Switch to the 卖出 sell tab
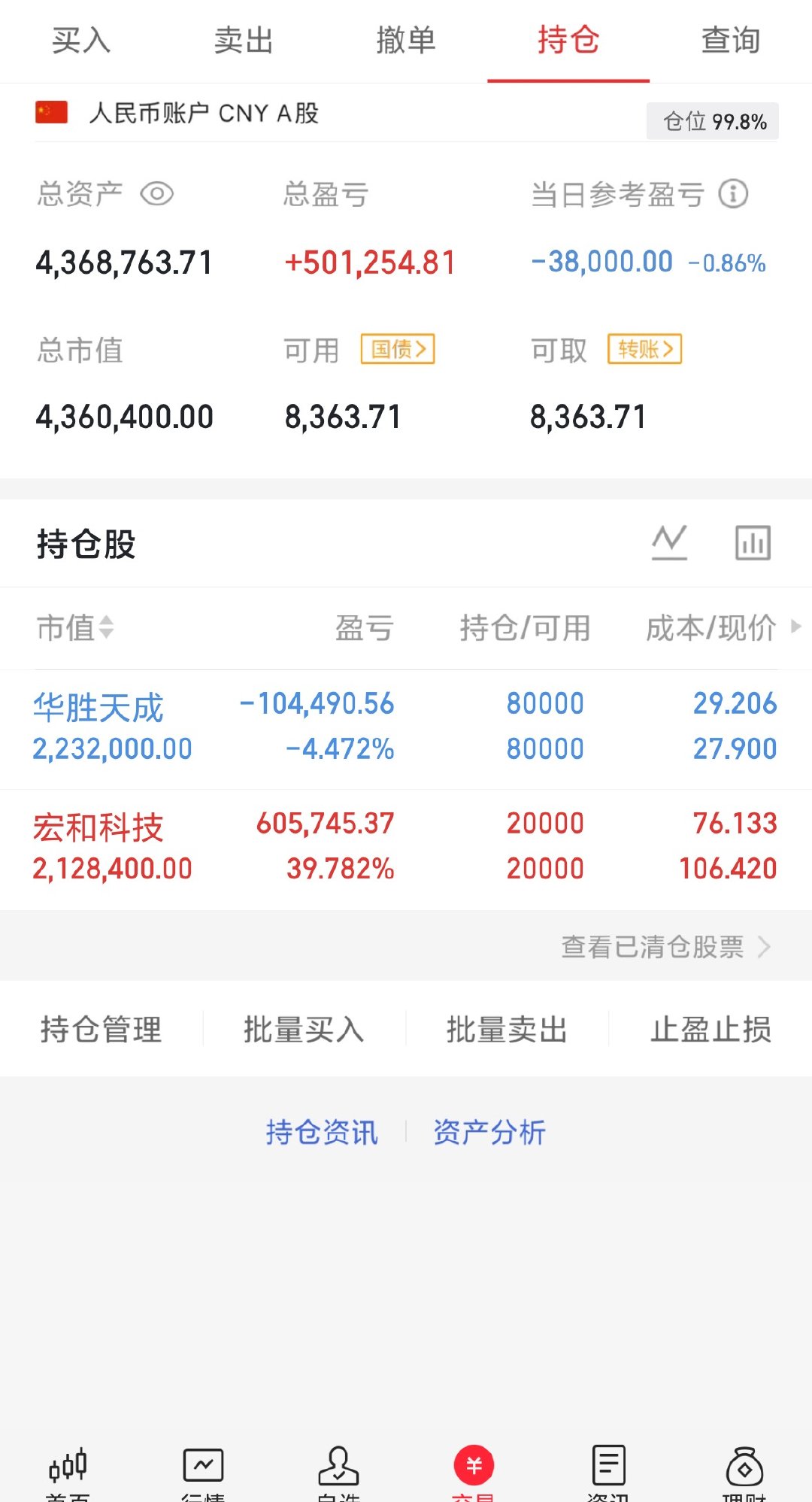 pos(243,41)
